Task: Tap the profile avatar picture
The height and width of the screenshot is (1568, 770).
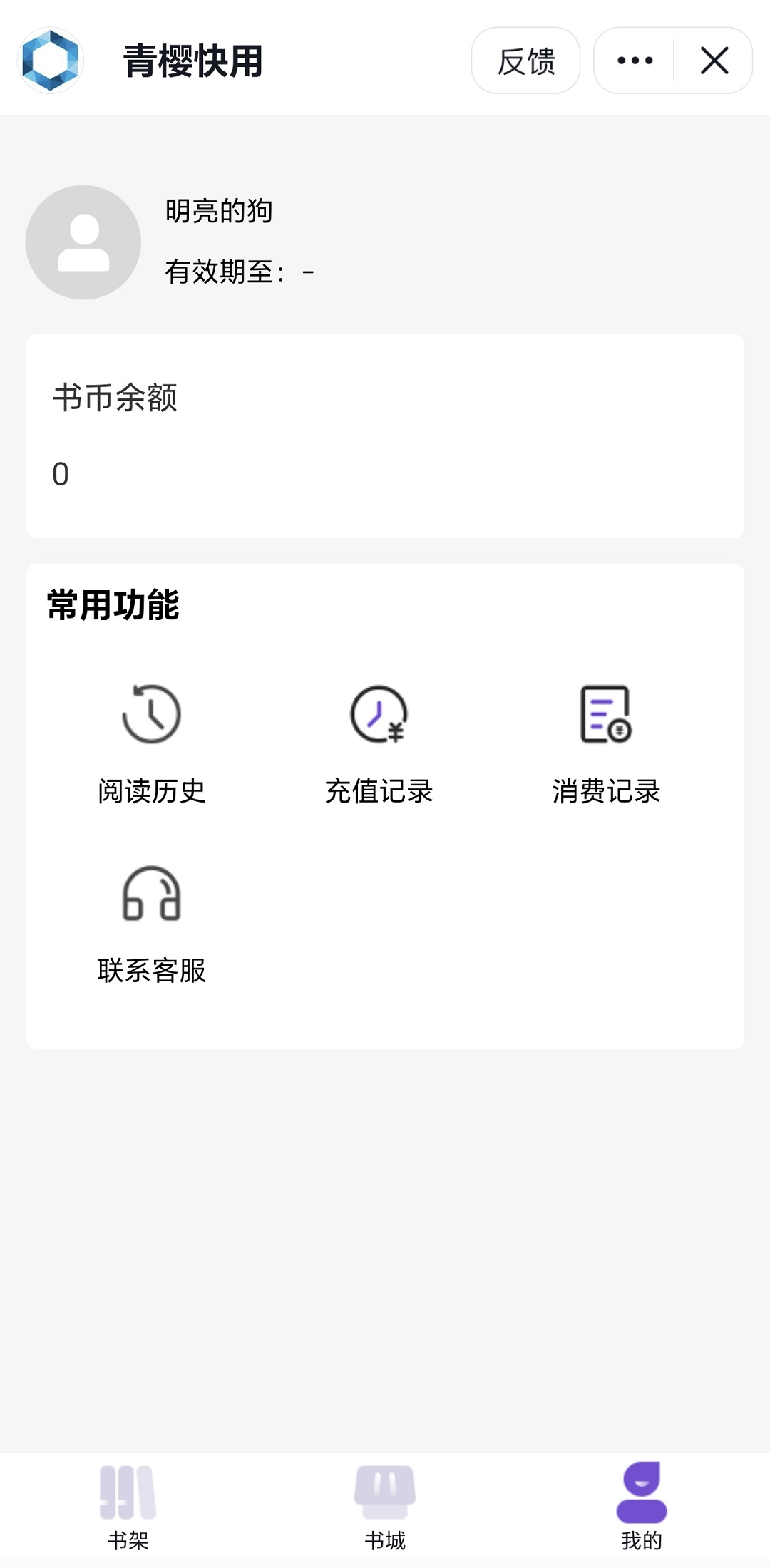Action: coord(83,242)
